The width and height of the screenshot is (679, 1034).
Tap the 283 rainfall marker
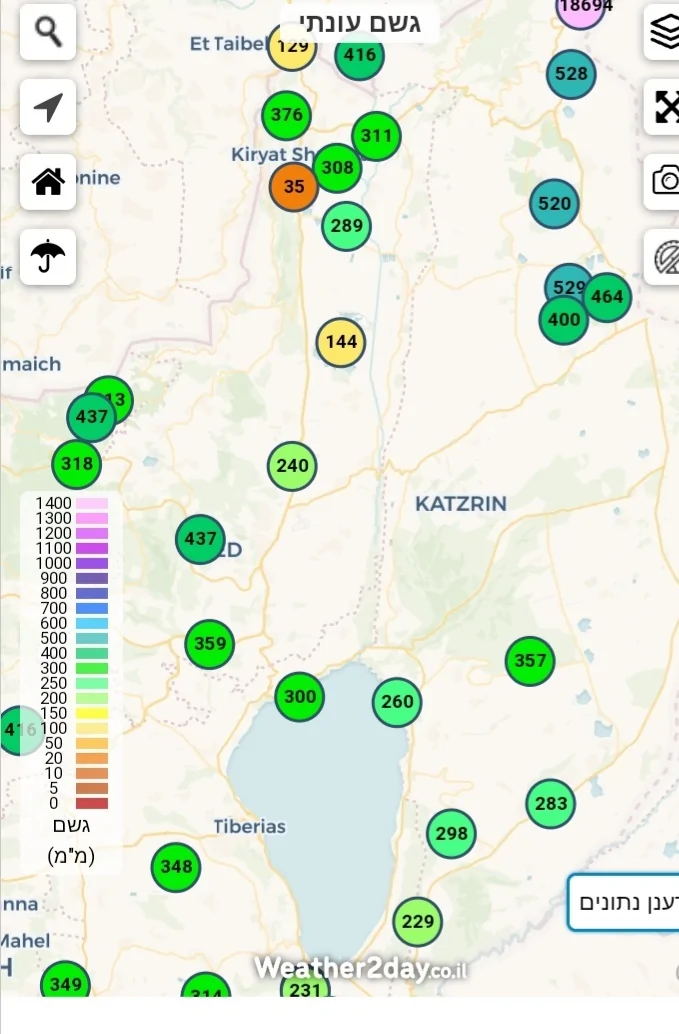[551, 804]
